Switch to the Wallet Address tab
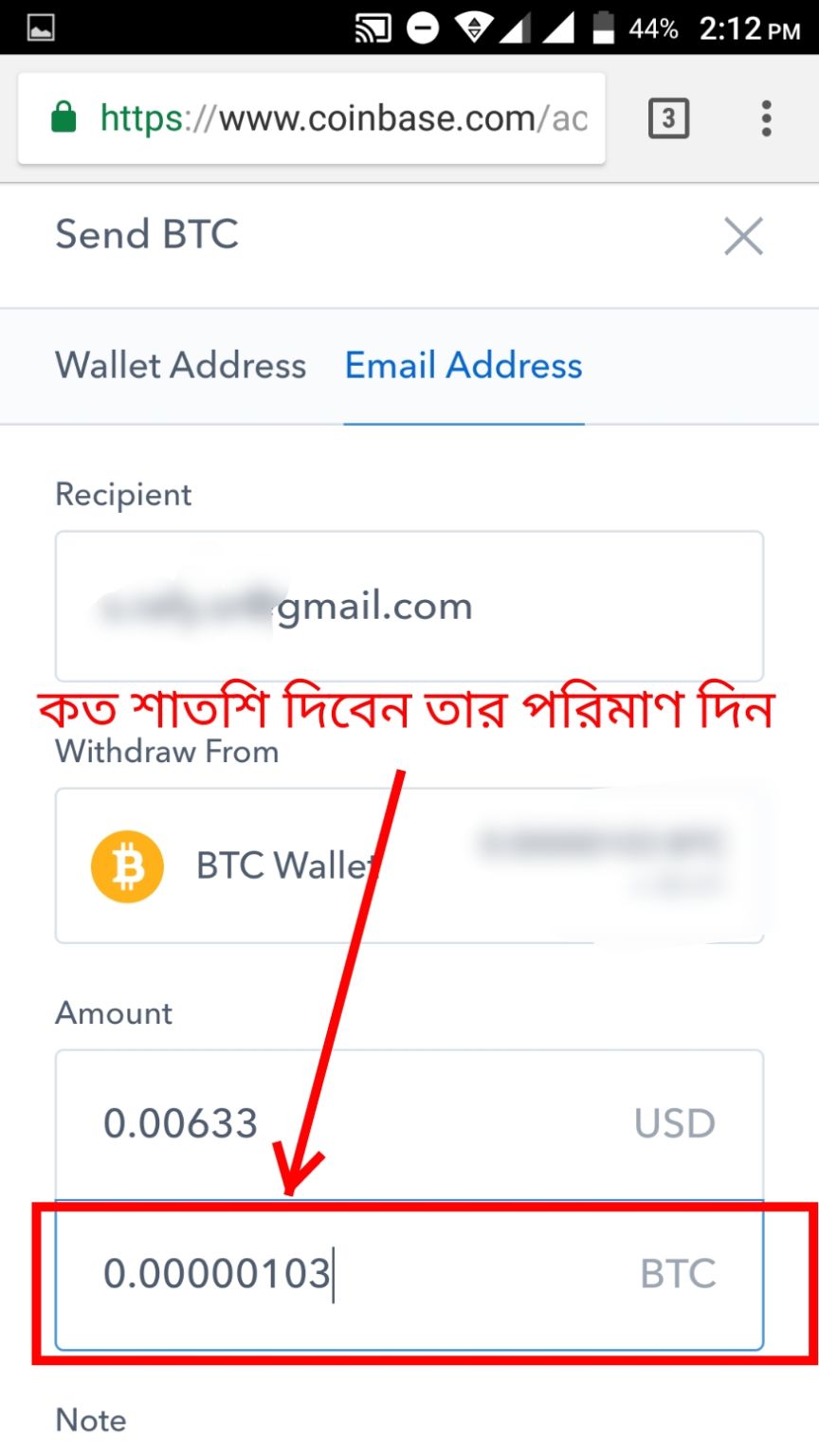The image size is (819, 1456). point(180,366)
